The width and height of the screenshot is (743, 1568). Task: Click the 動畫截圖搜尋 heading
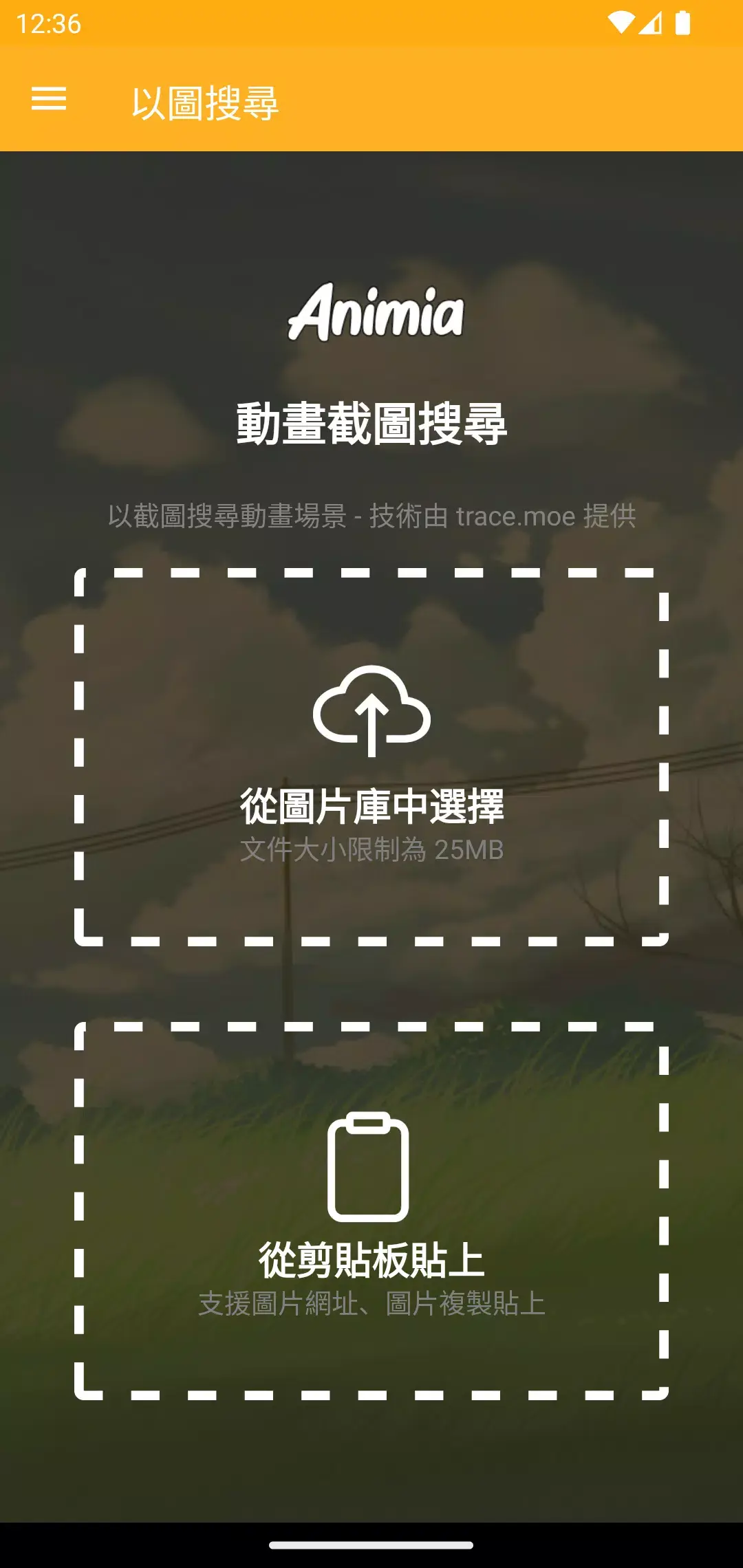tap(371, 424)
